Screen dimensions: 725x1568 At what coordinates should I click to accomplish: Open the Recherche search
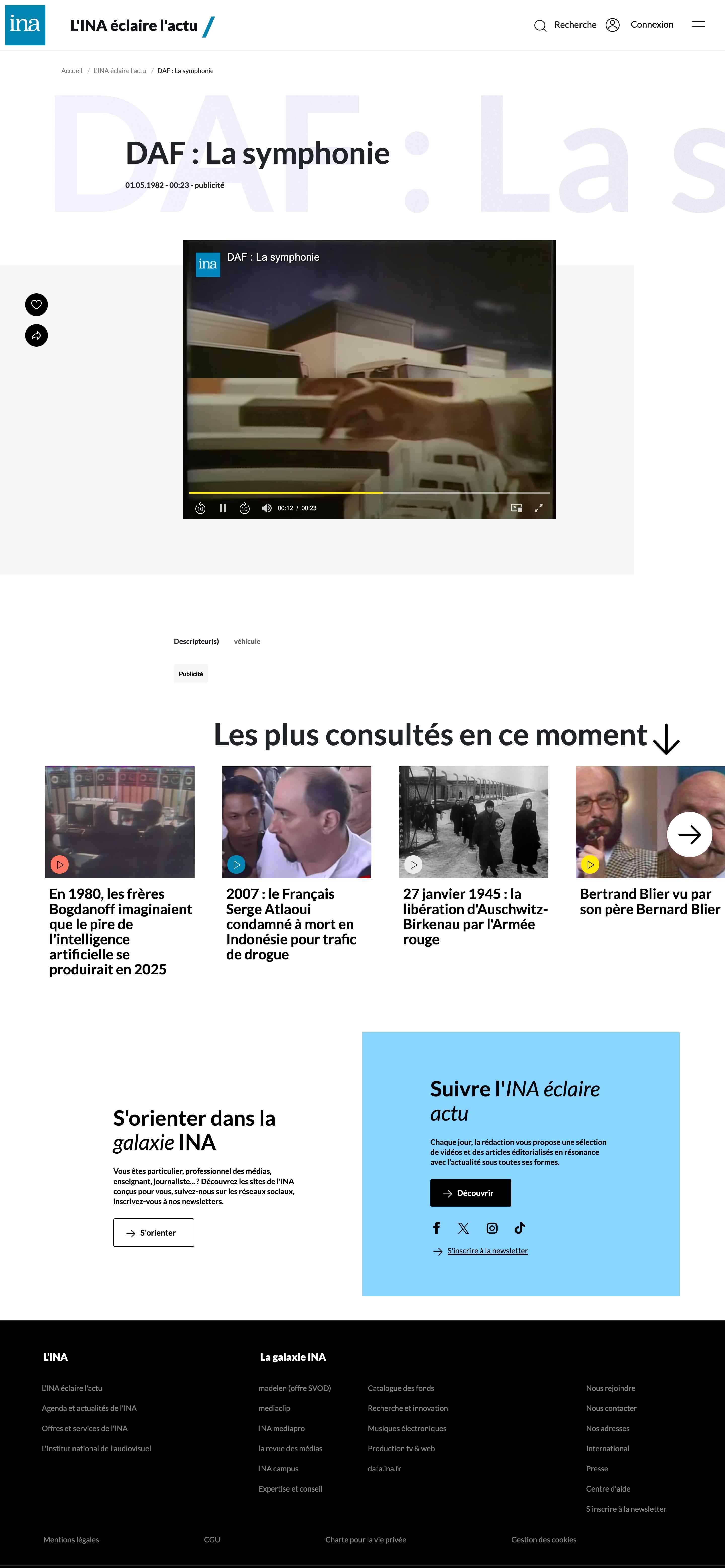pyautogui.click(x=565, y=25)
